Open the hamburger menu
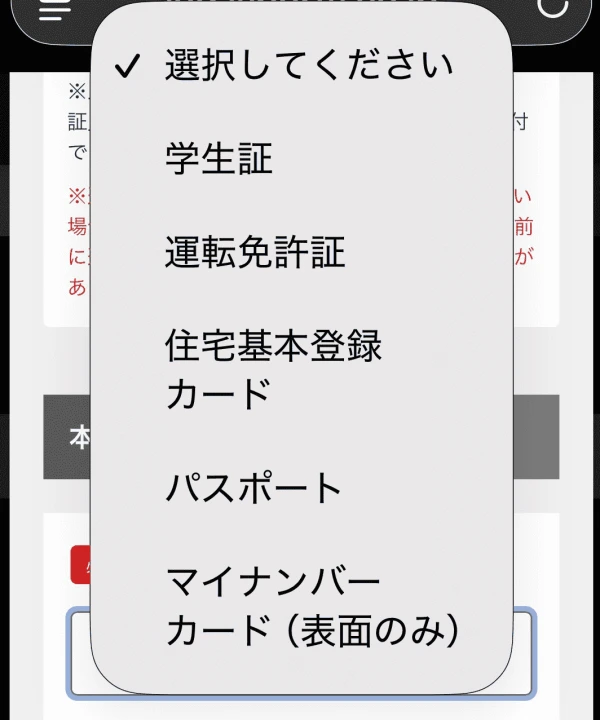The image size is (600, 720). tap(56, 10)
